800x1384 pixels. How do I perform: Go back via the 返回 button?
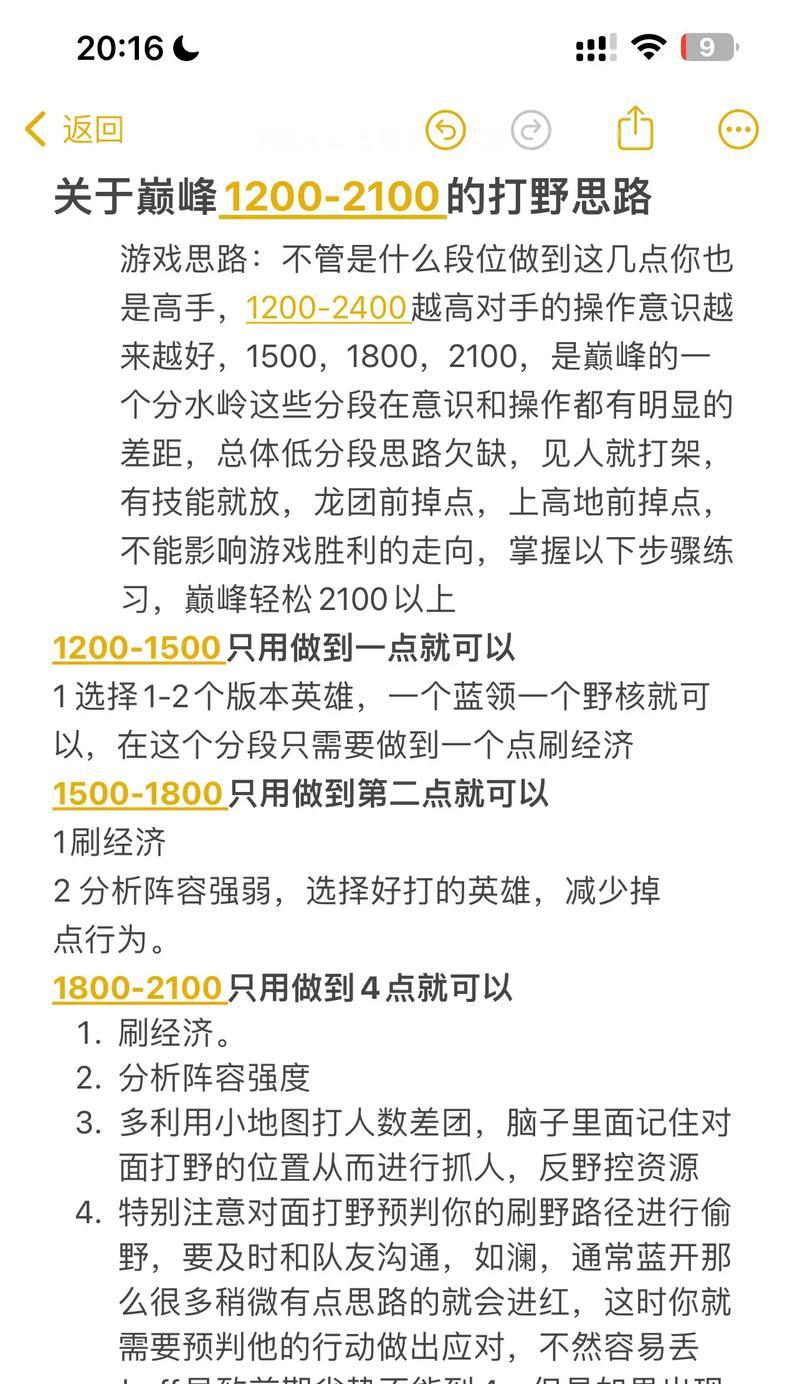click(x=74, y=129)
